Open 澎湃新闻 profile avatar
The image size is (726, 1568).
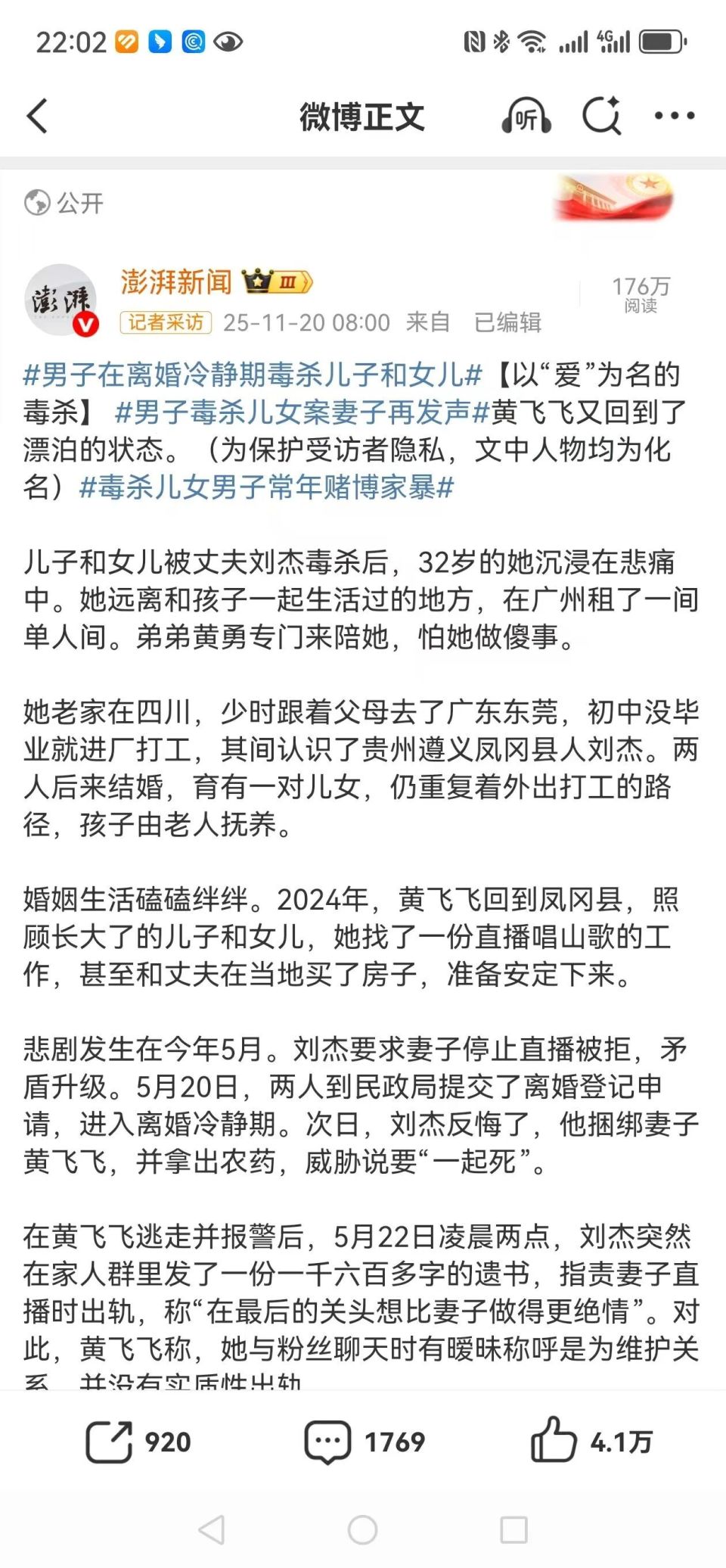coord(61,300)
